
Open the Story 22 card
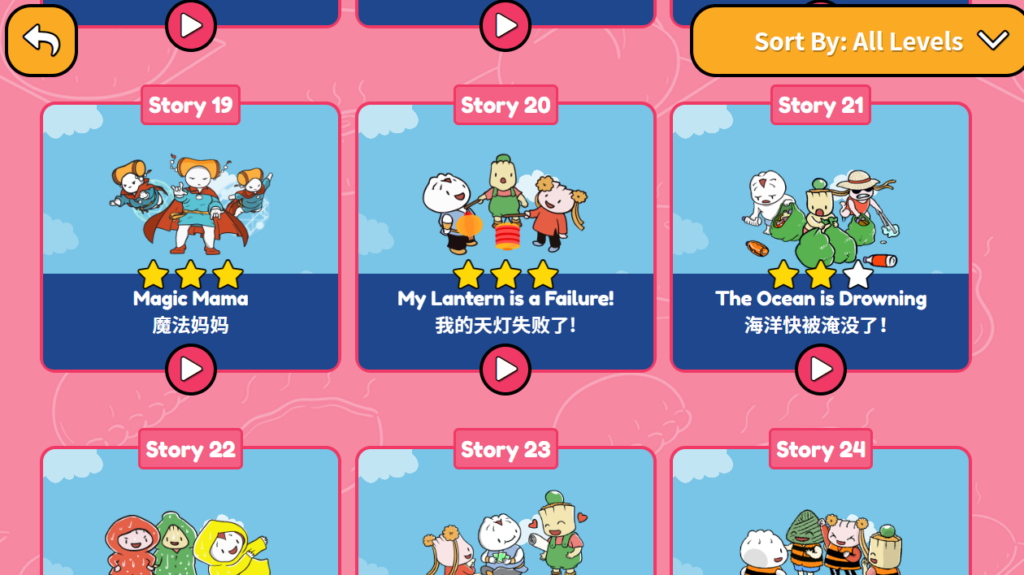[x=190, y=520]
